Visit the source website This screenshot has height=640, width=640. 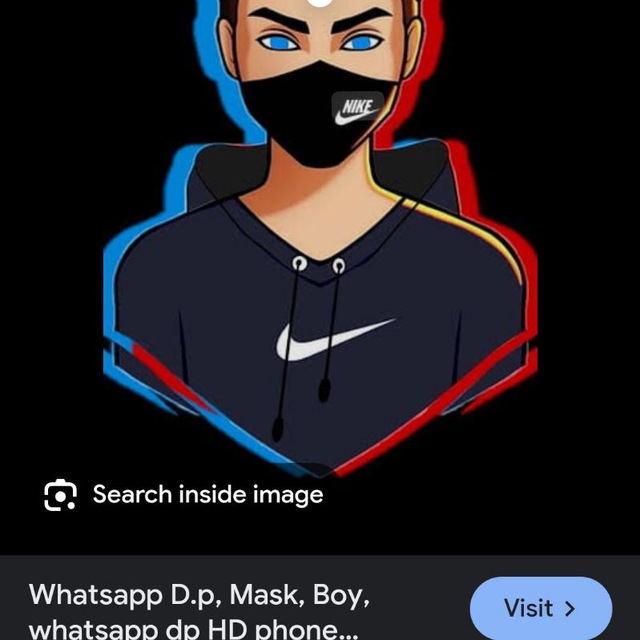[540, 608]
